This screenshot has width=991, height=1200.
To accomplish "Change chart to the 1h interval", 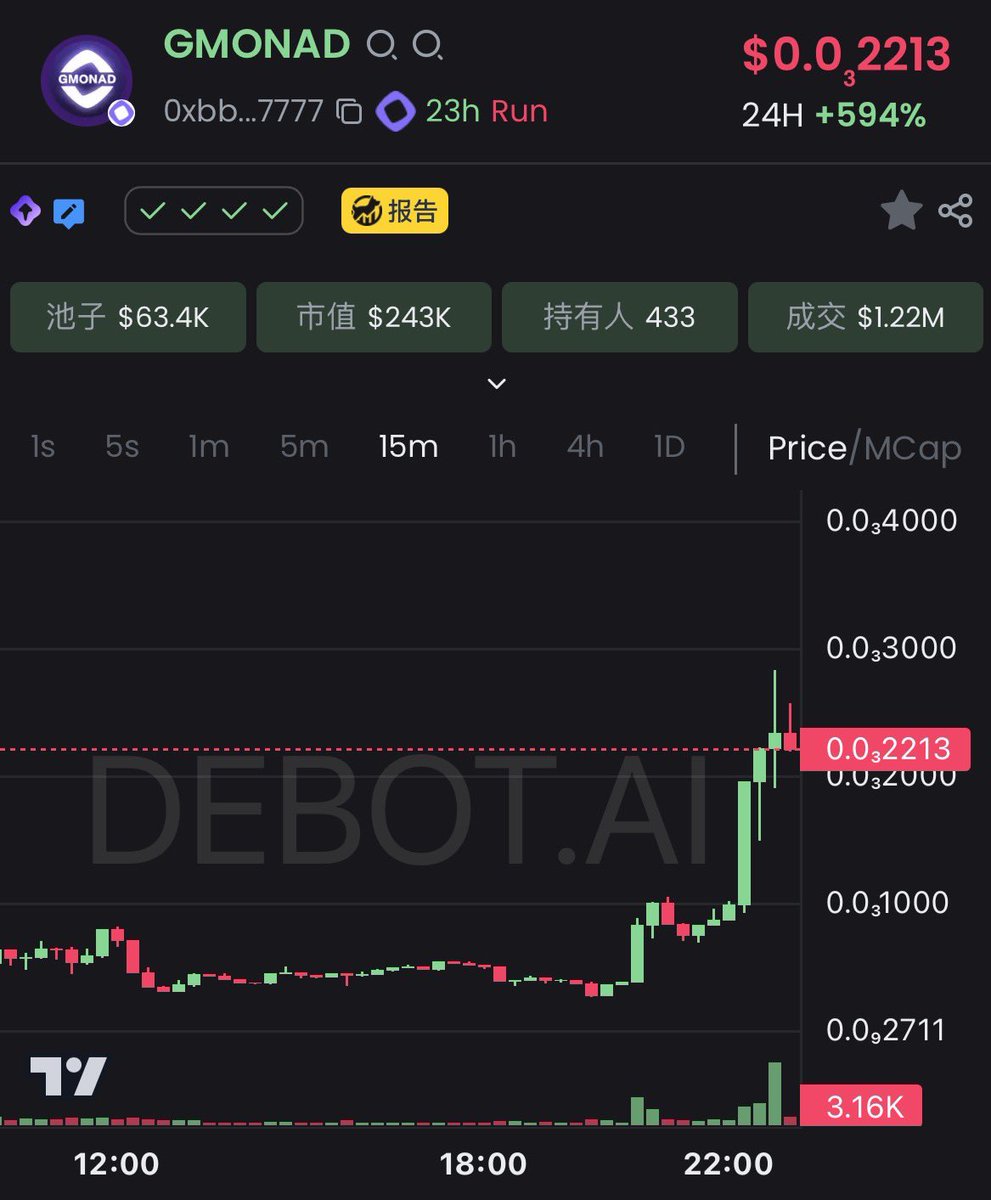I will click(x=502, y=447).
